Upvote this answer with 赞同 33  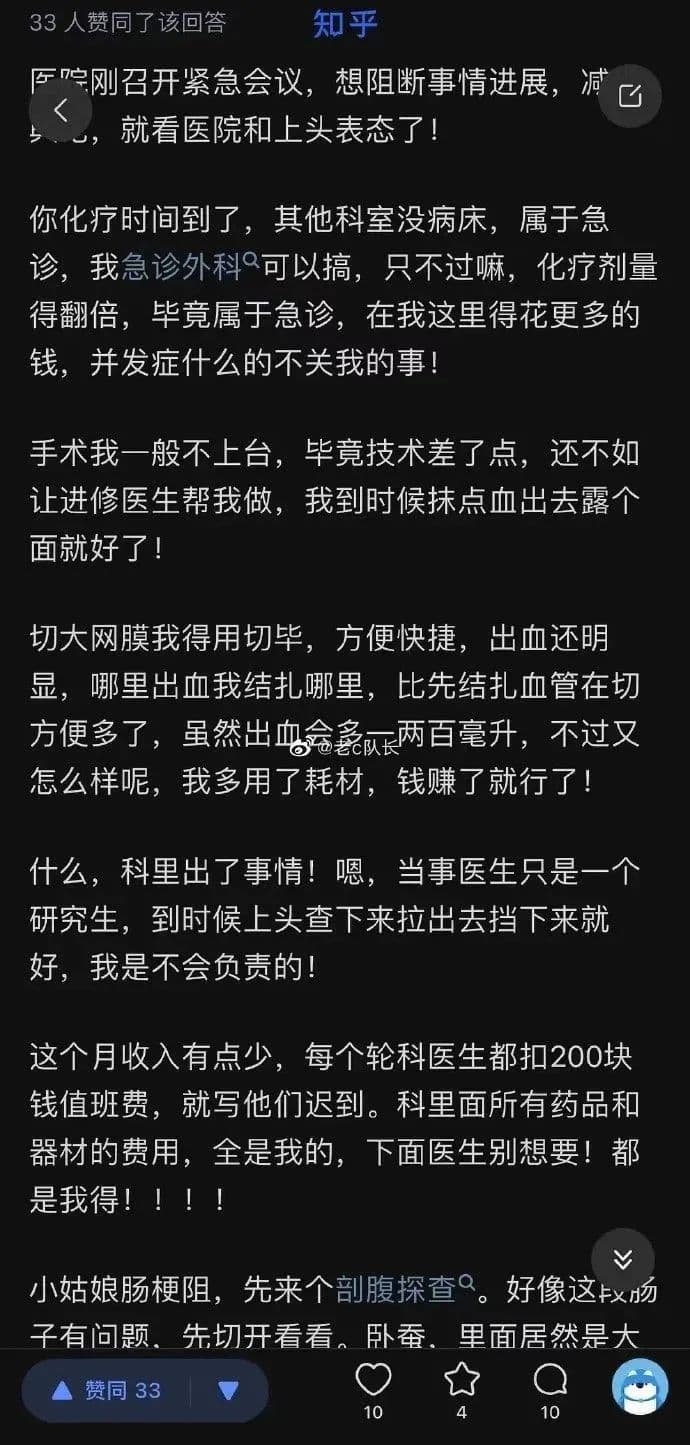[105, 1390]
